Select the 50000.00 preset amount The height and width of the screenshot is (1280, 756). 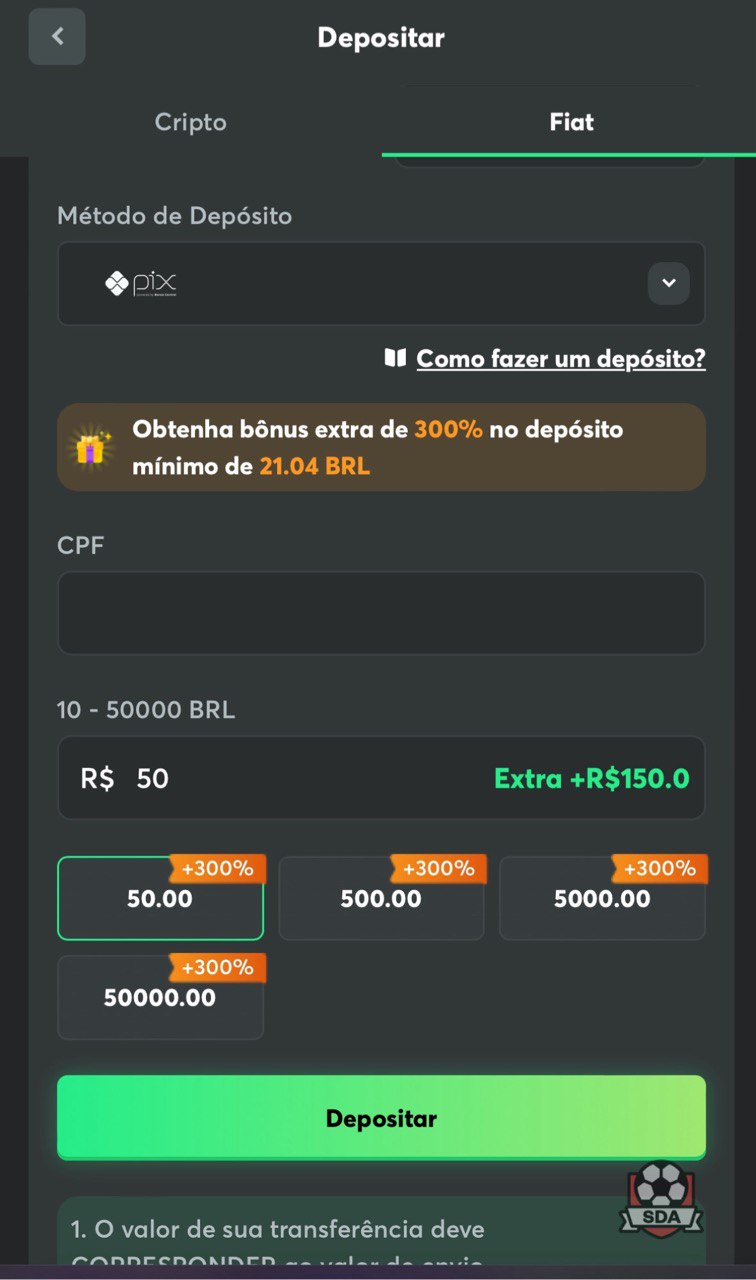[x=160, y=997]
